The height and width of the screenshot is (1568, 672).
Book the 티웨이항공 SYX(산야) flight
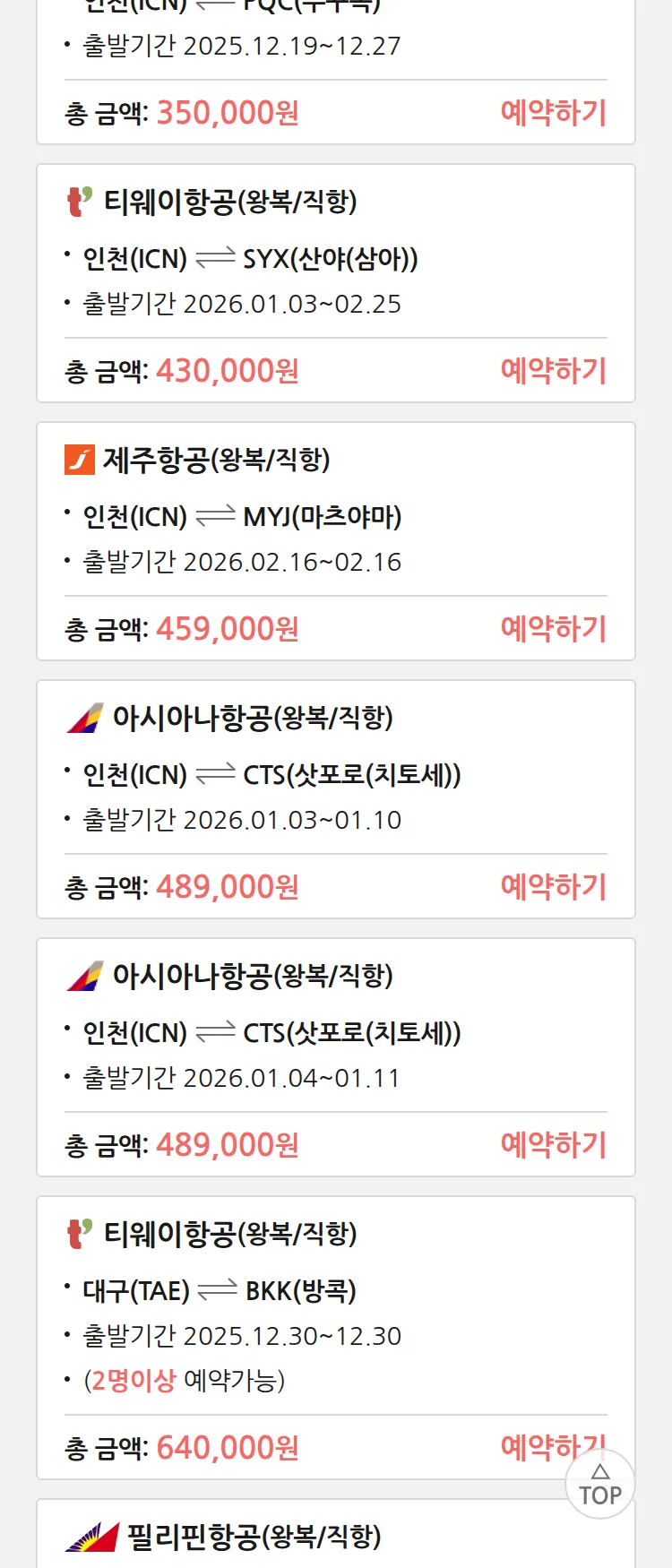[553, 371]
